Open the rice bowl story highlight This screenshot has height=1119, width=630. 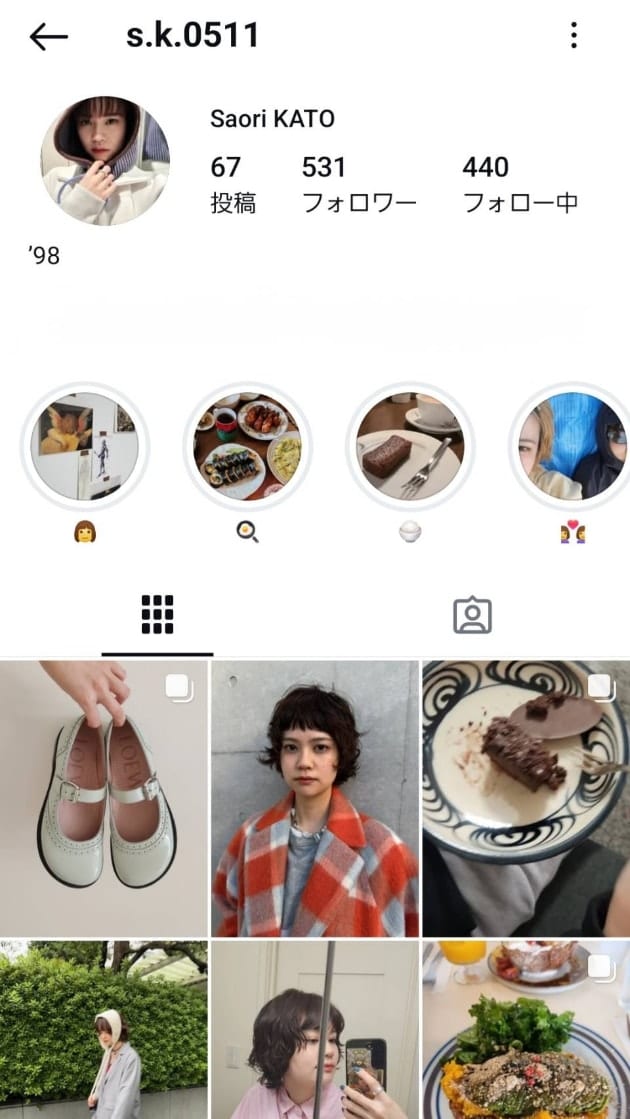click(x=410, y=446)
